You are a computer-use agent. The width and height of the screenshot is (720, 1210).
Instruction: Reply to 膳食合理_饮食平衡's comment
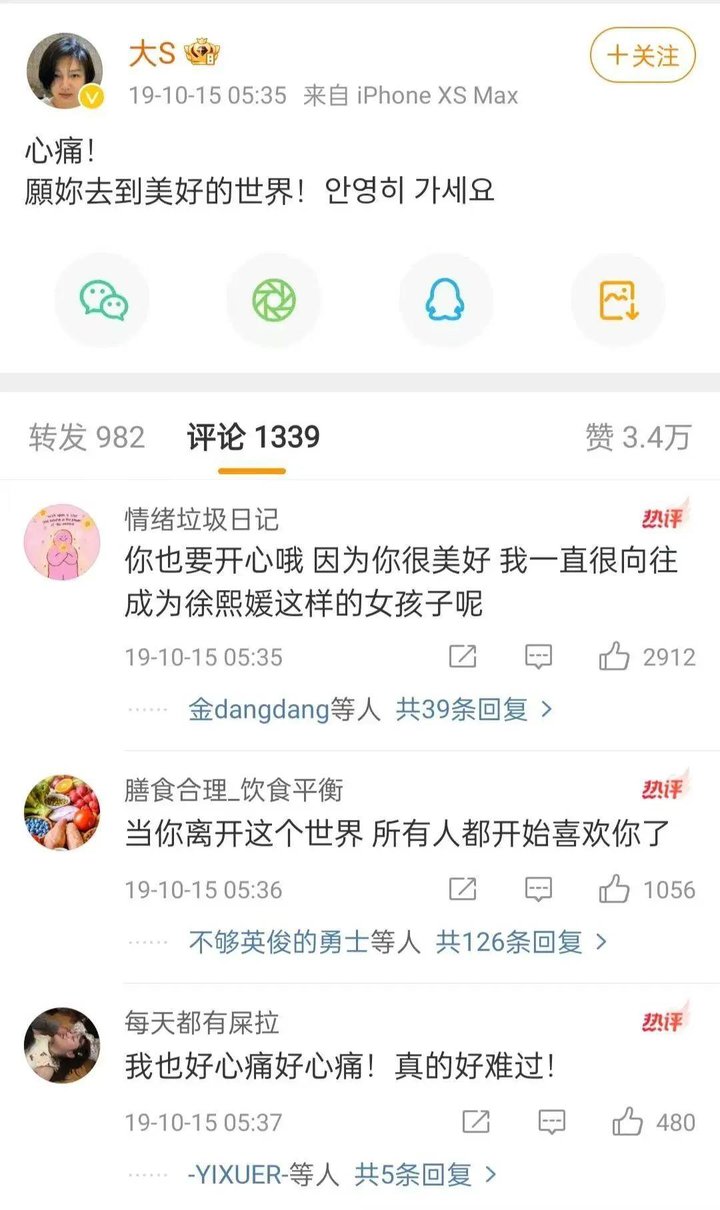click(x=539, y=889)
